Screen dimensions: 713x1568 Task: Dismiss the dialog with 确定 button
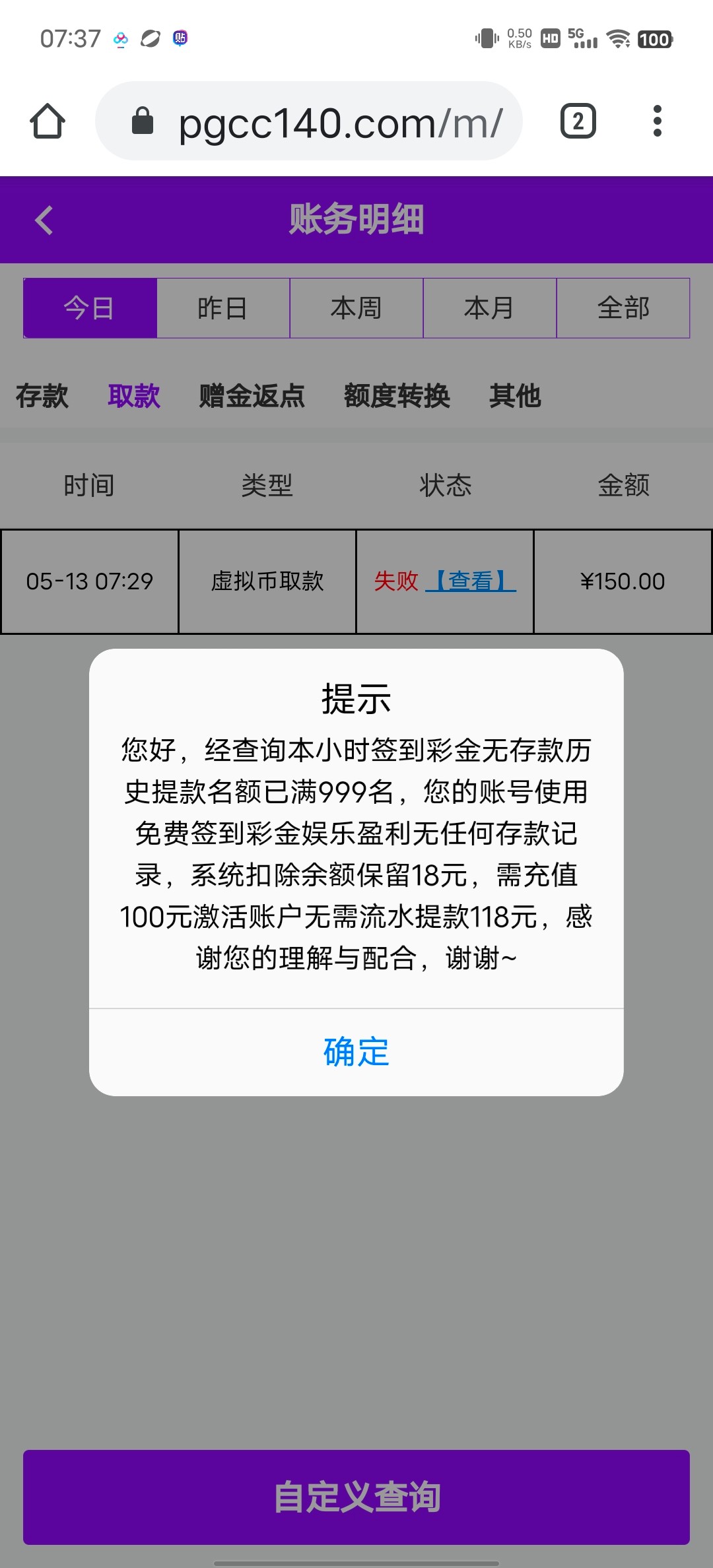click(x=356, y=1053)
